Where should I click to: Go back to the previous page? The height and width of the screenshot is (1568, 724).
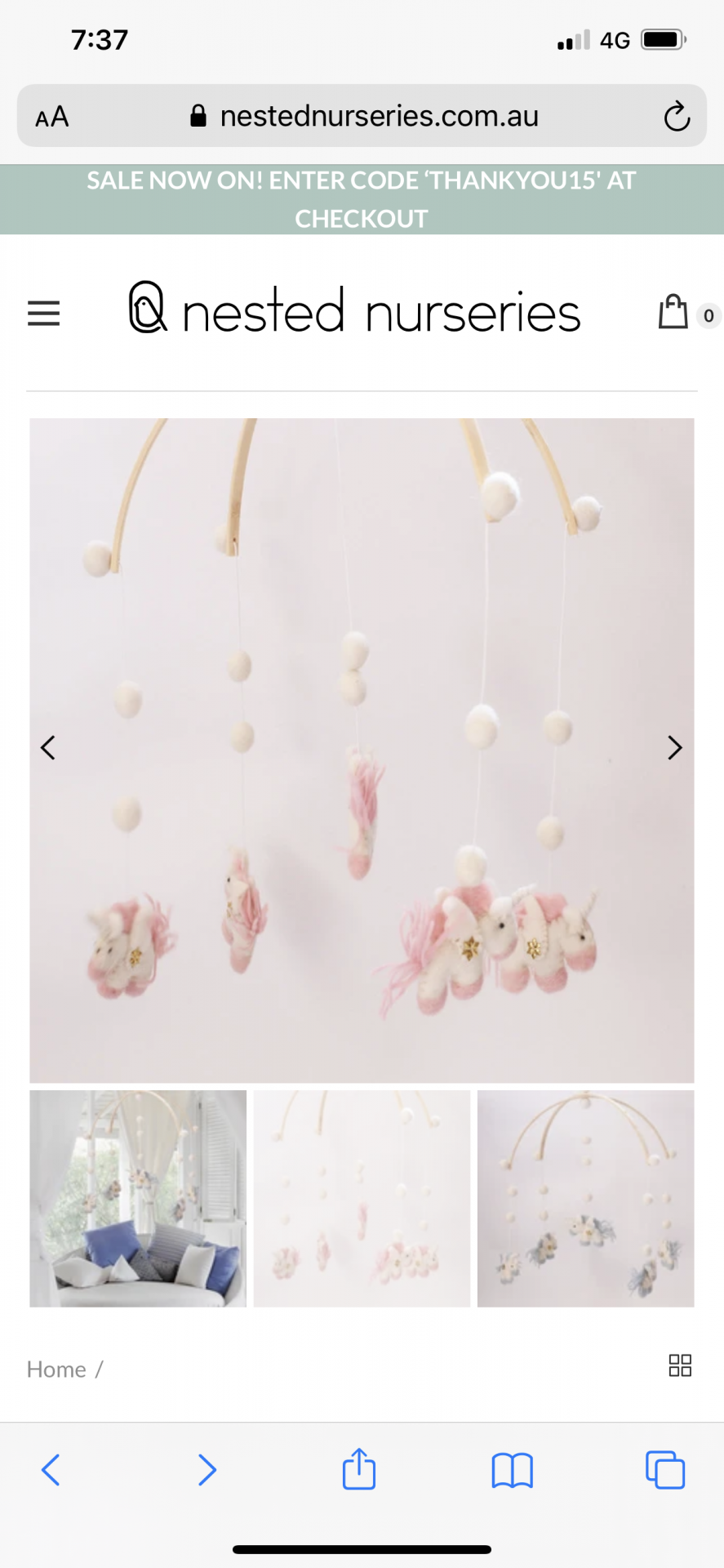51,1470
